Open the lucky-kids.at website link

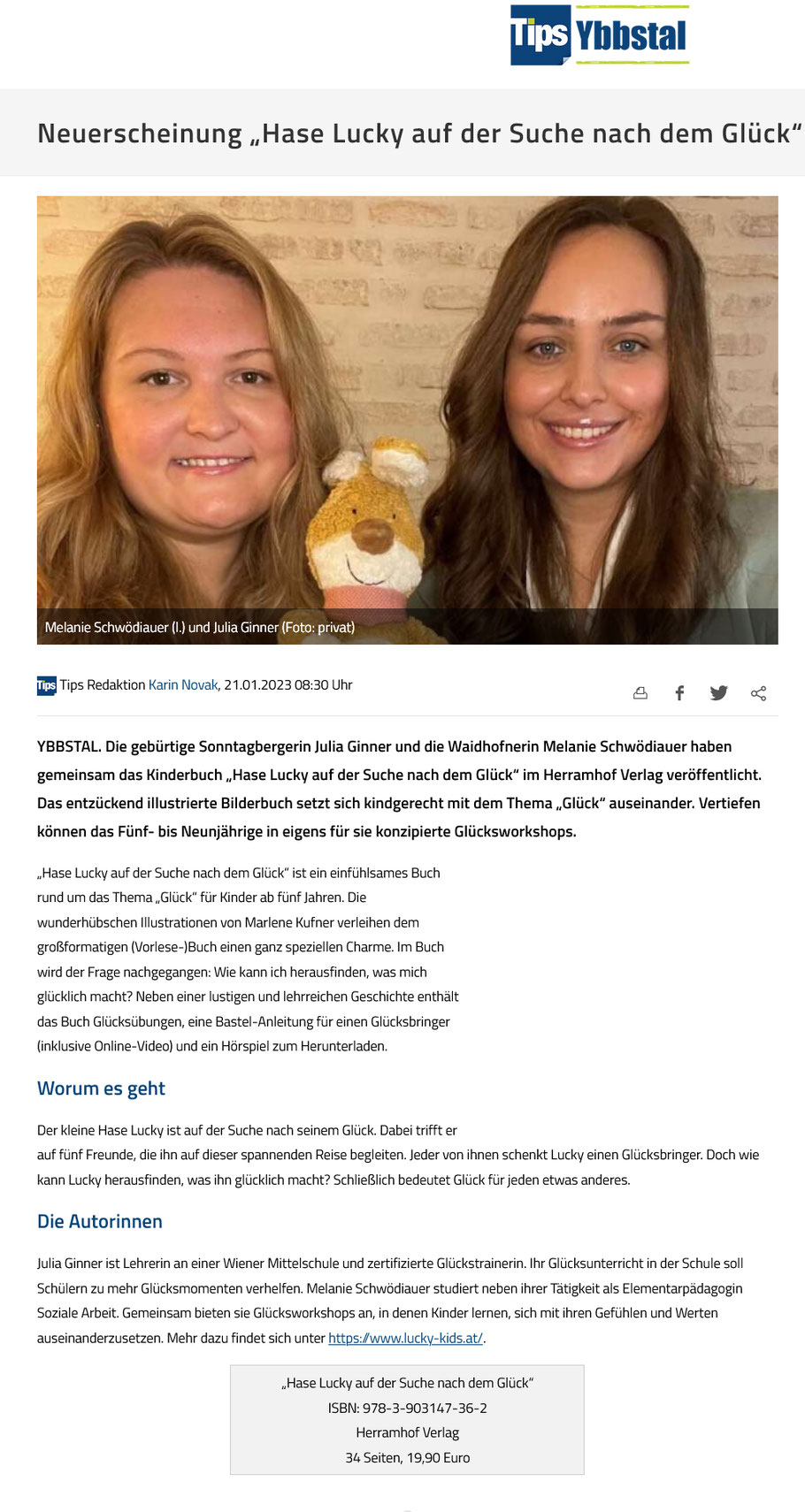tap(405, 1338)
